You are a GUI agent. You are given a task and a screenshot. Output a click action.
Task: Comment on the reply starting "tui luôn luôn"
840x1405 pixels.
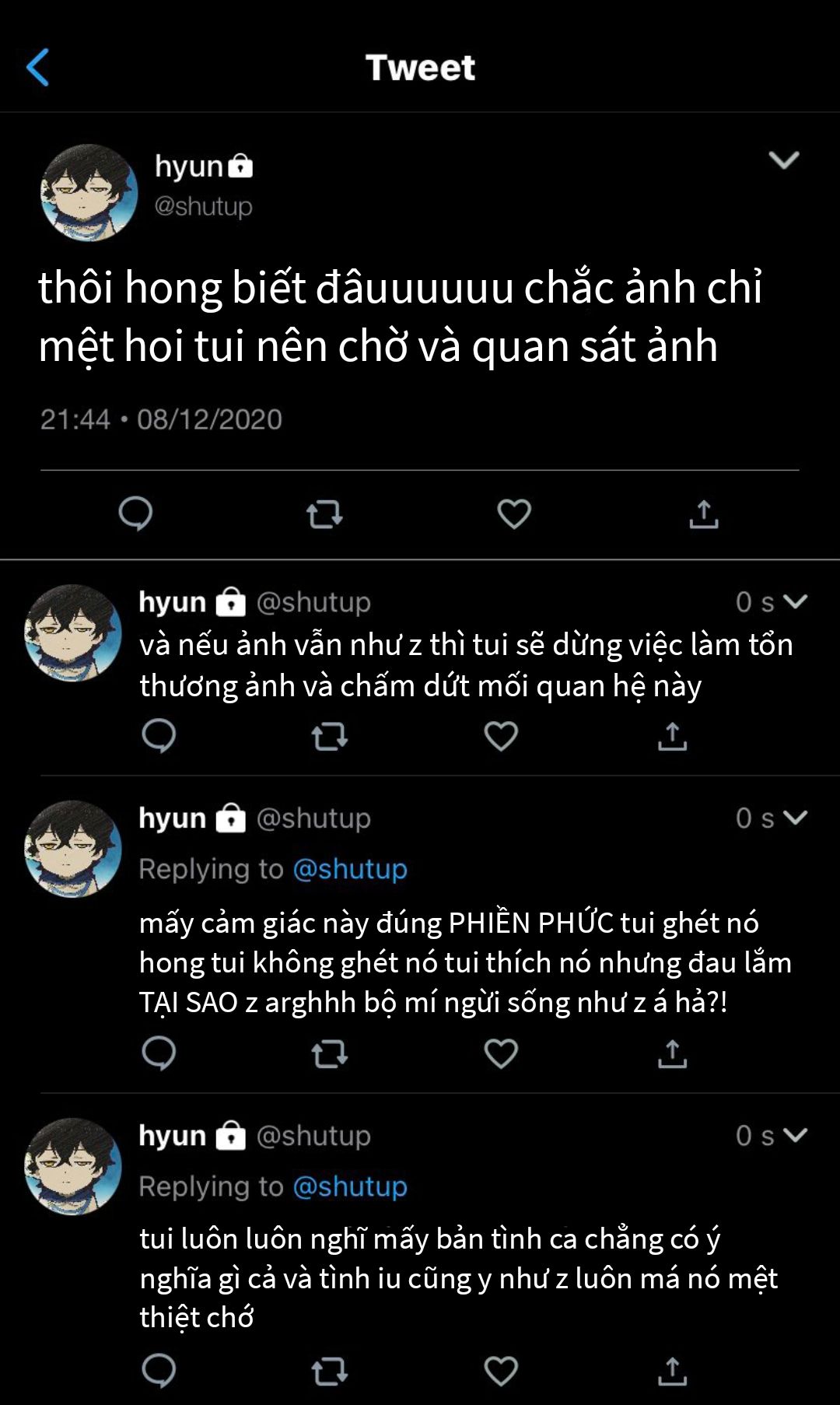(x=159, y=1371)
